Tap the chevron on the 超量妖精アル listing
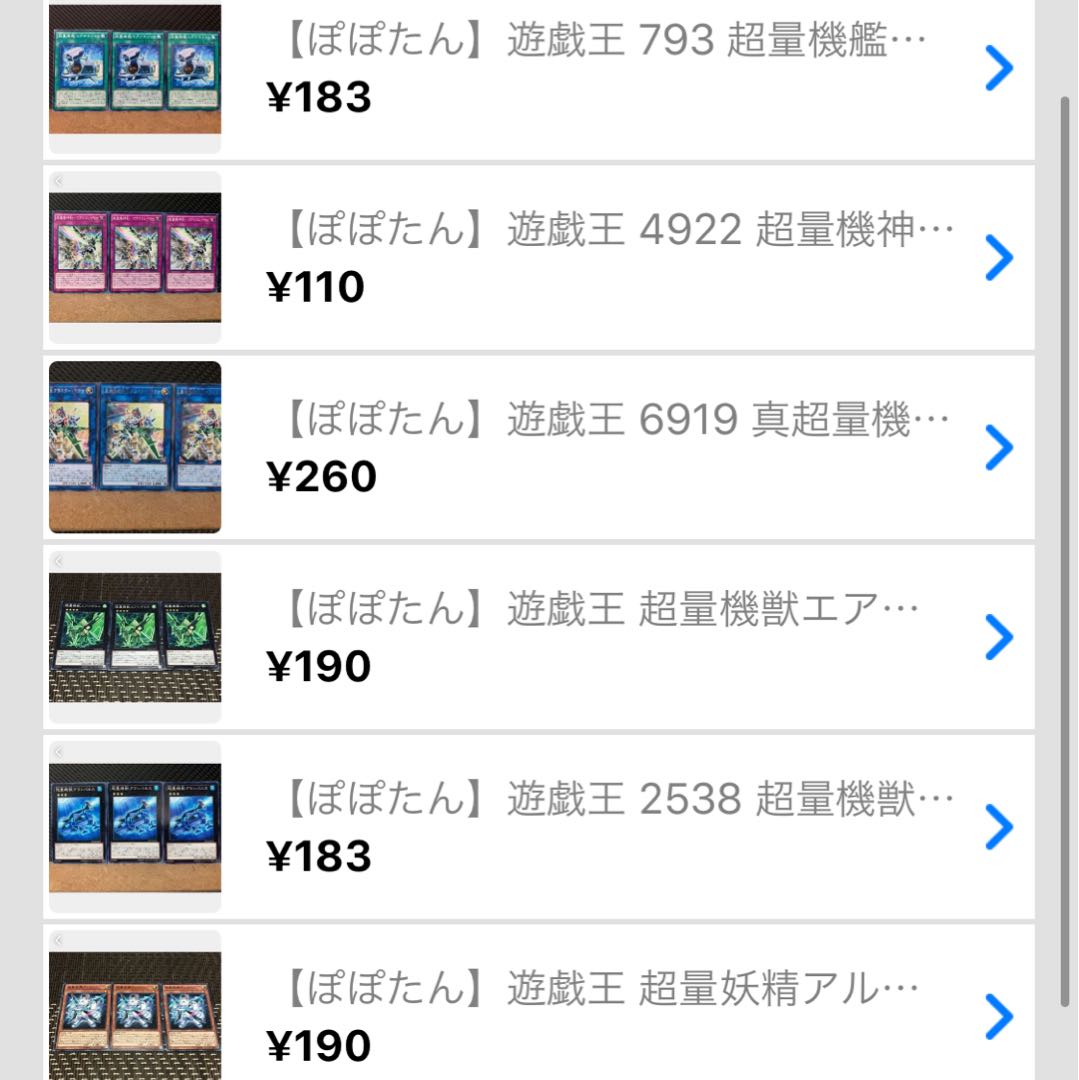1079x1080 pixels. click(x=997, y=1015)
